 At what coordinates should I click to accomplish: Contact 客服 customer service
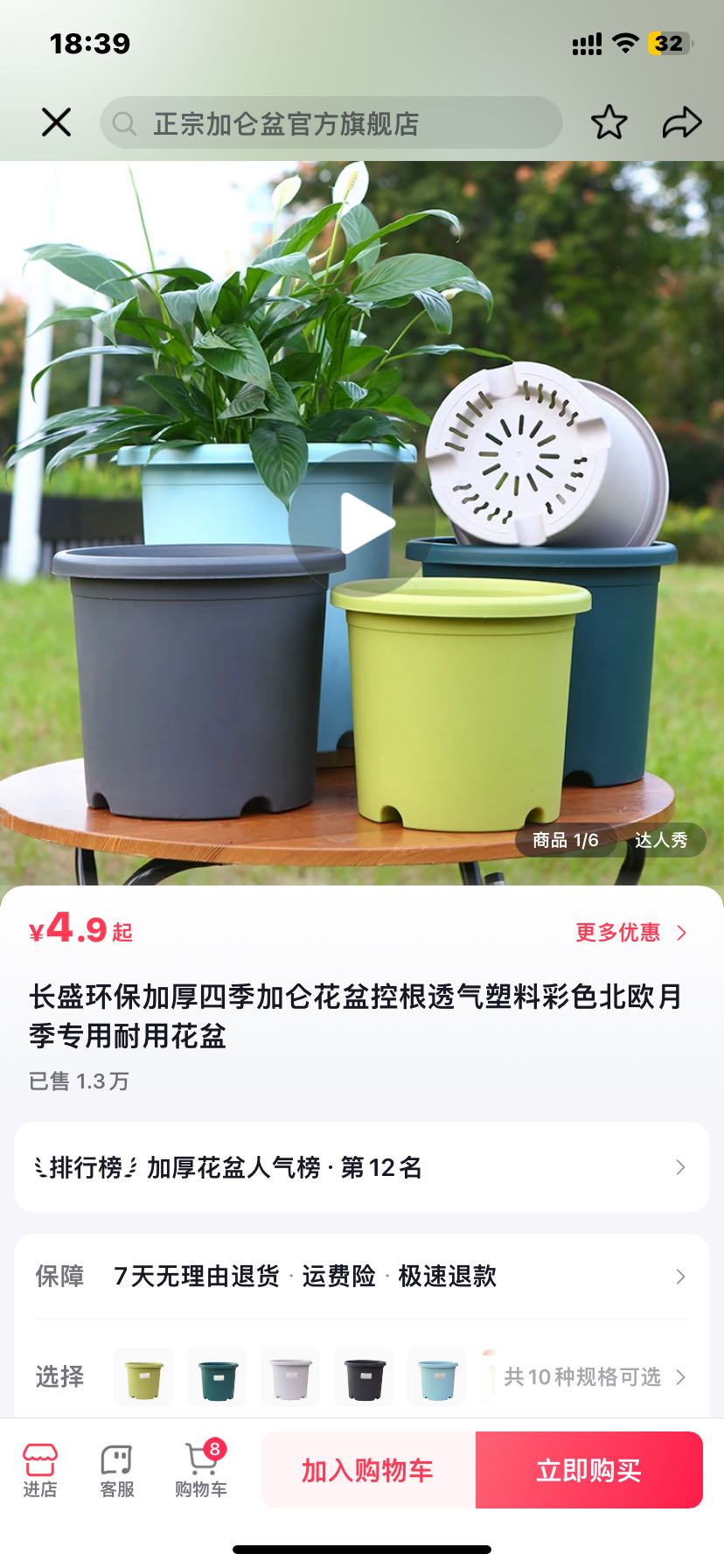click(117, 1470)
